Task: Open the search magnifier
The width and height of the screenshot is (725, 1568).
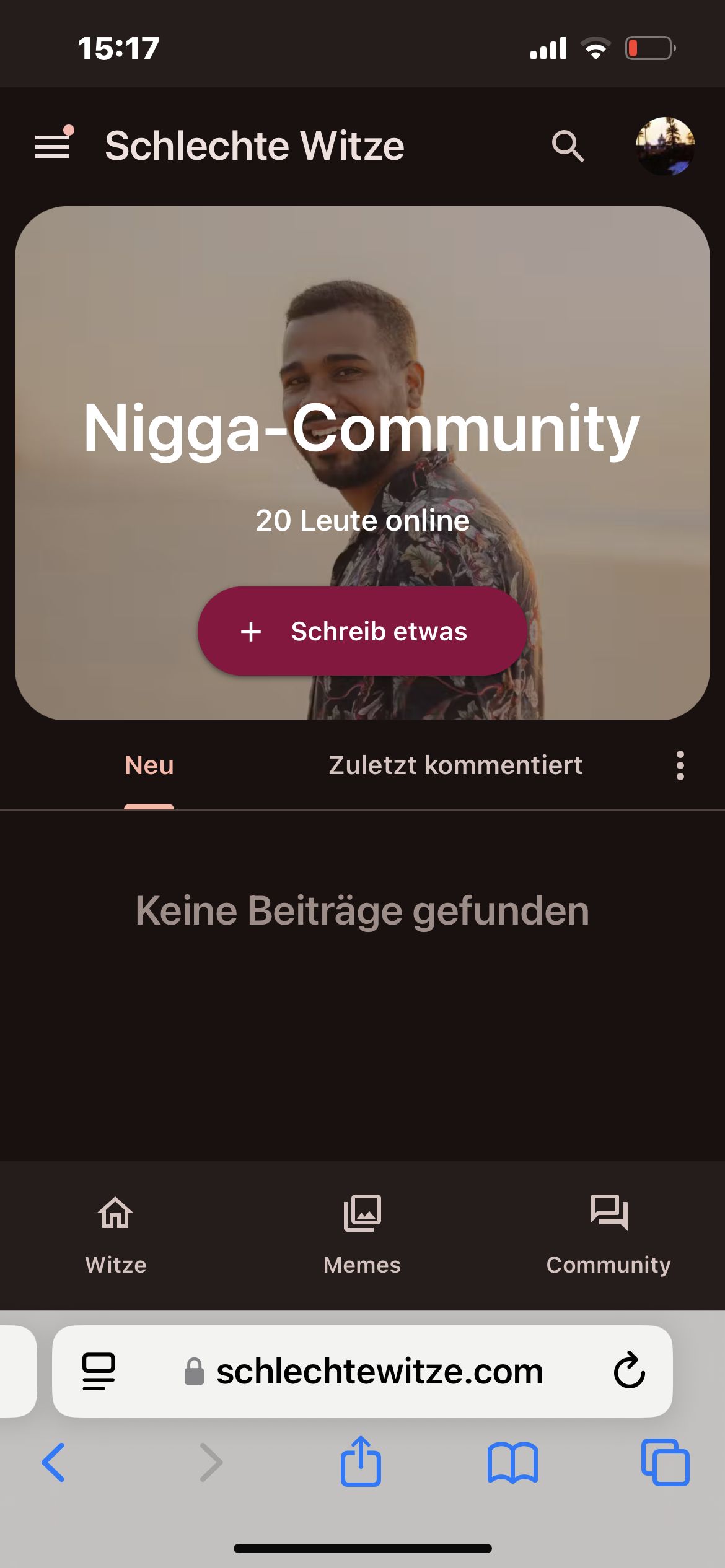Action: pyautogui.click(x=568, y=146)
